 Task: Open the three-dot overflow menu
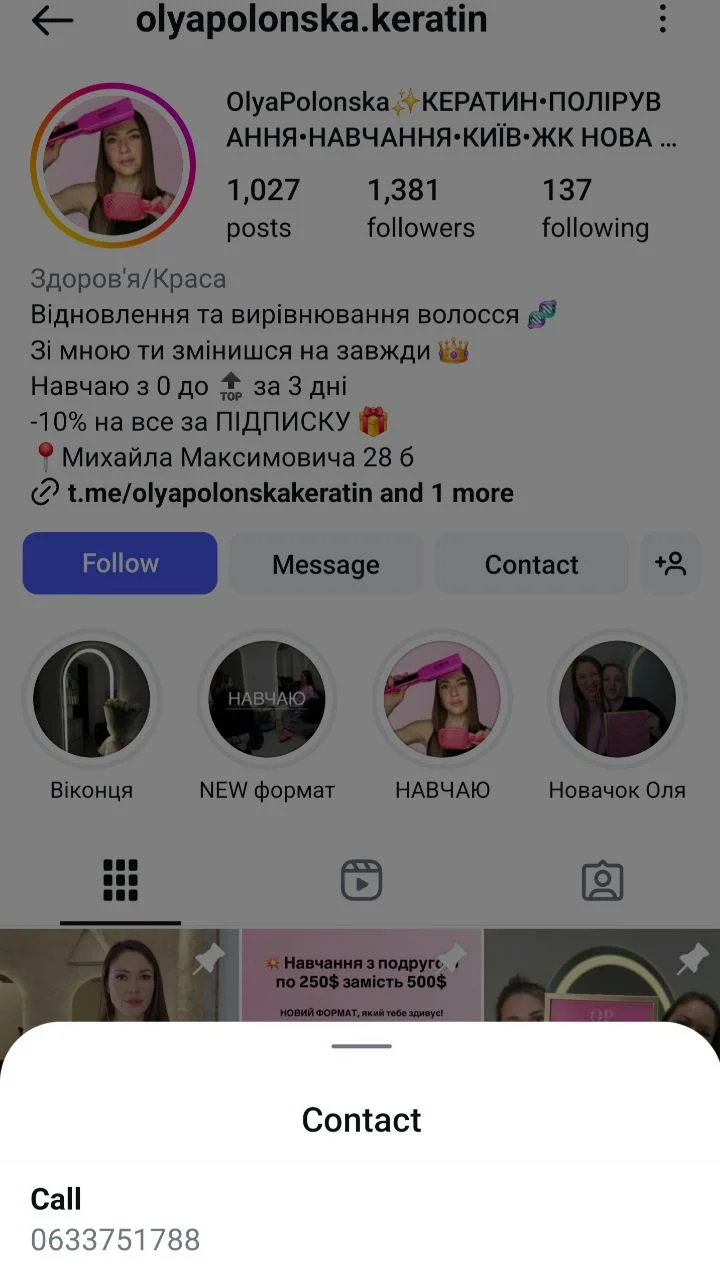(x=662, y=18)
